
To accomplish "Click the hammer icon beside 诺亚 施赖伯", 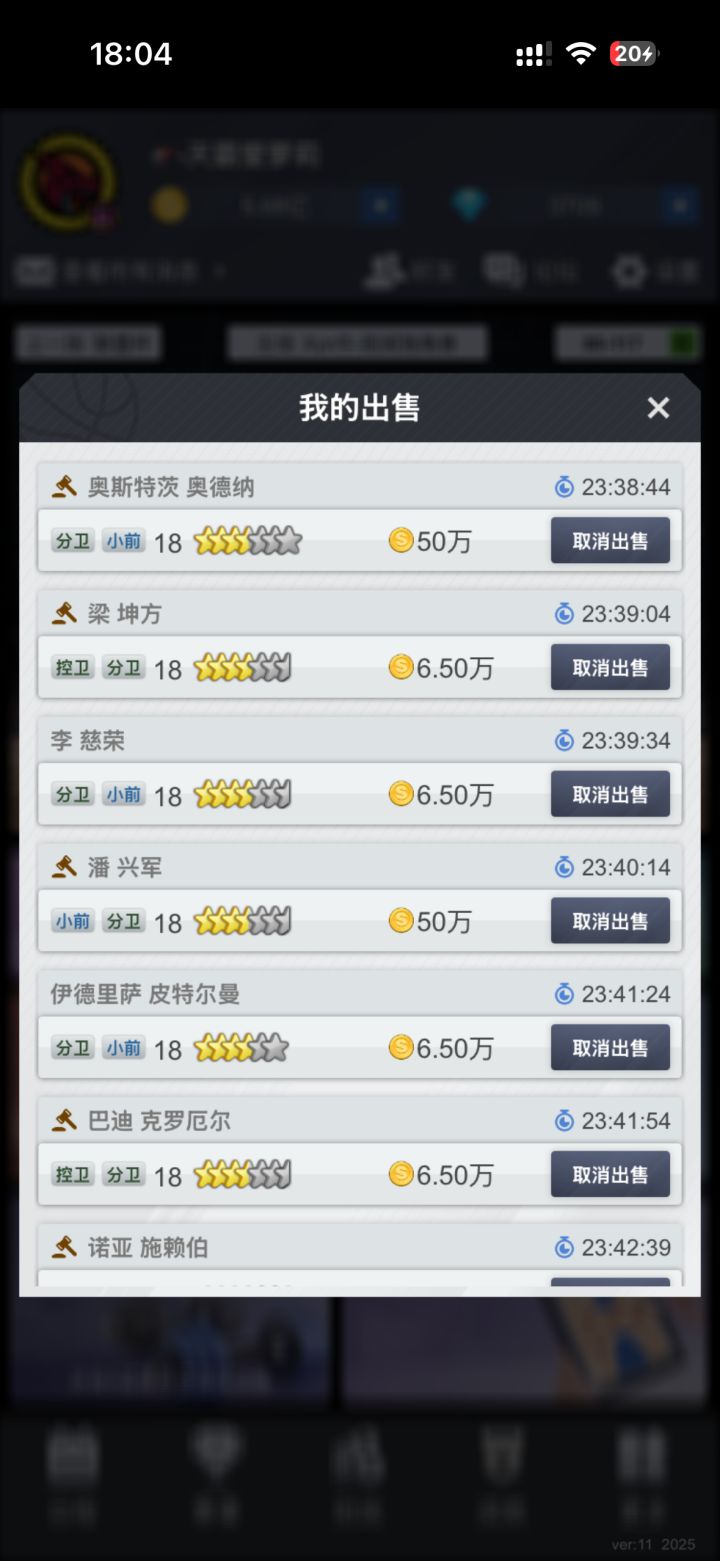I will click(62, 1247).
